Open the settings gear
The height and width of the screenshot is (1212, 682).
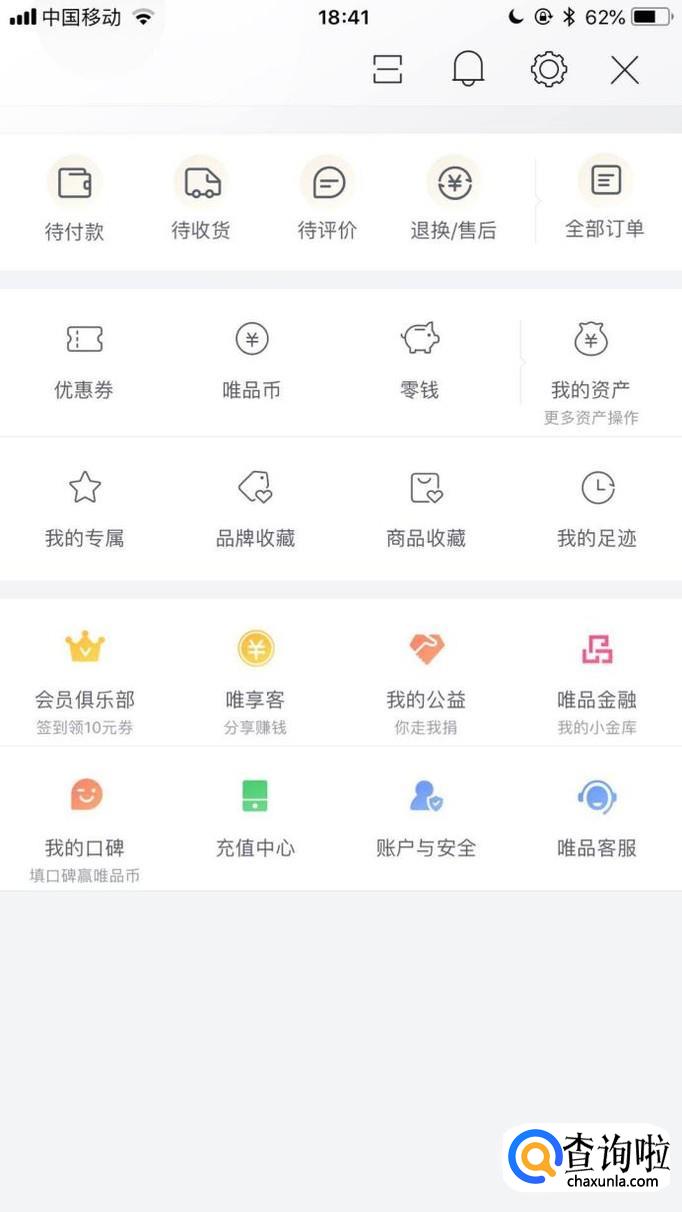tap(548, 69)
